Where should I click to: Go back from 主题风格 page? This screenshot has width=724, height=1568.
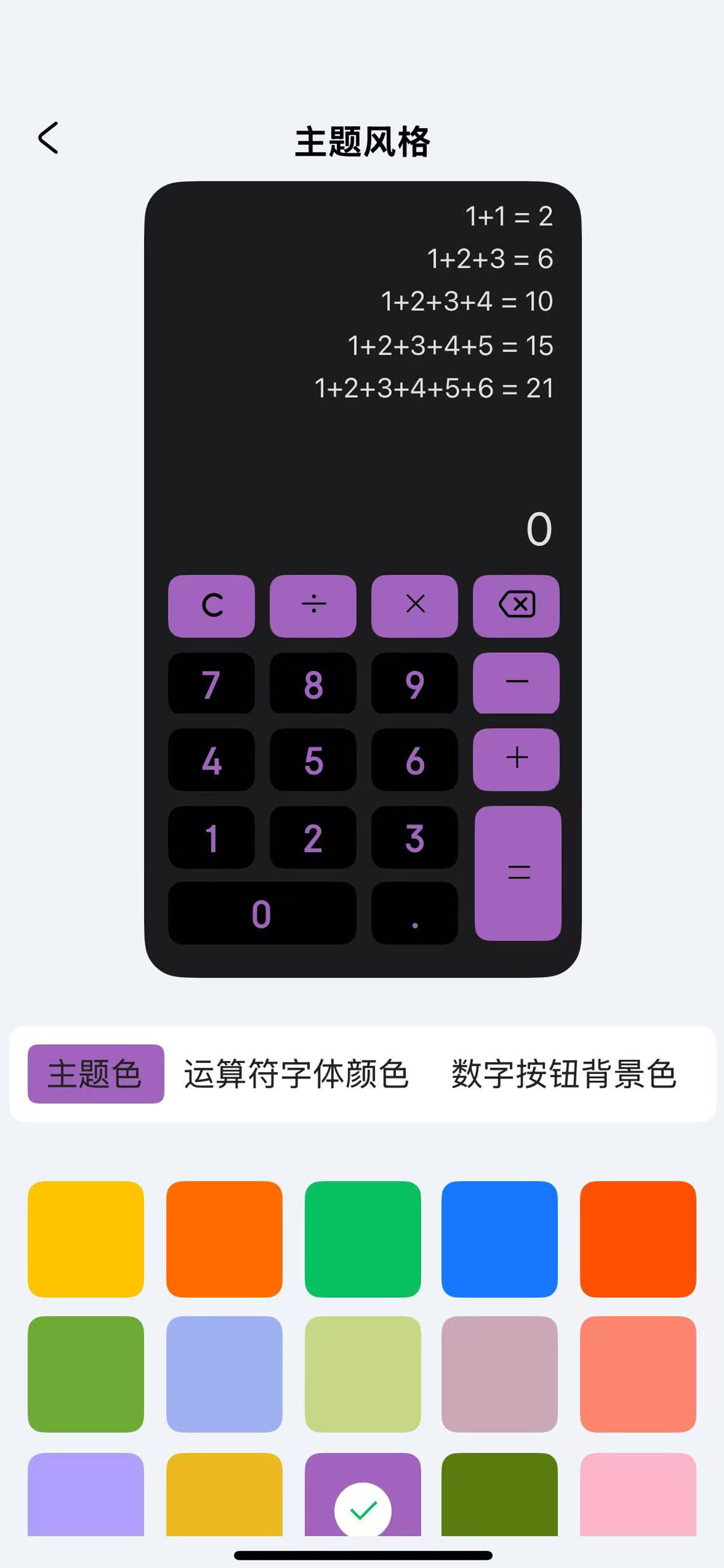(48, 138)
